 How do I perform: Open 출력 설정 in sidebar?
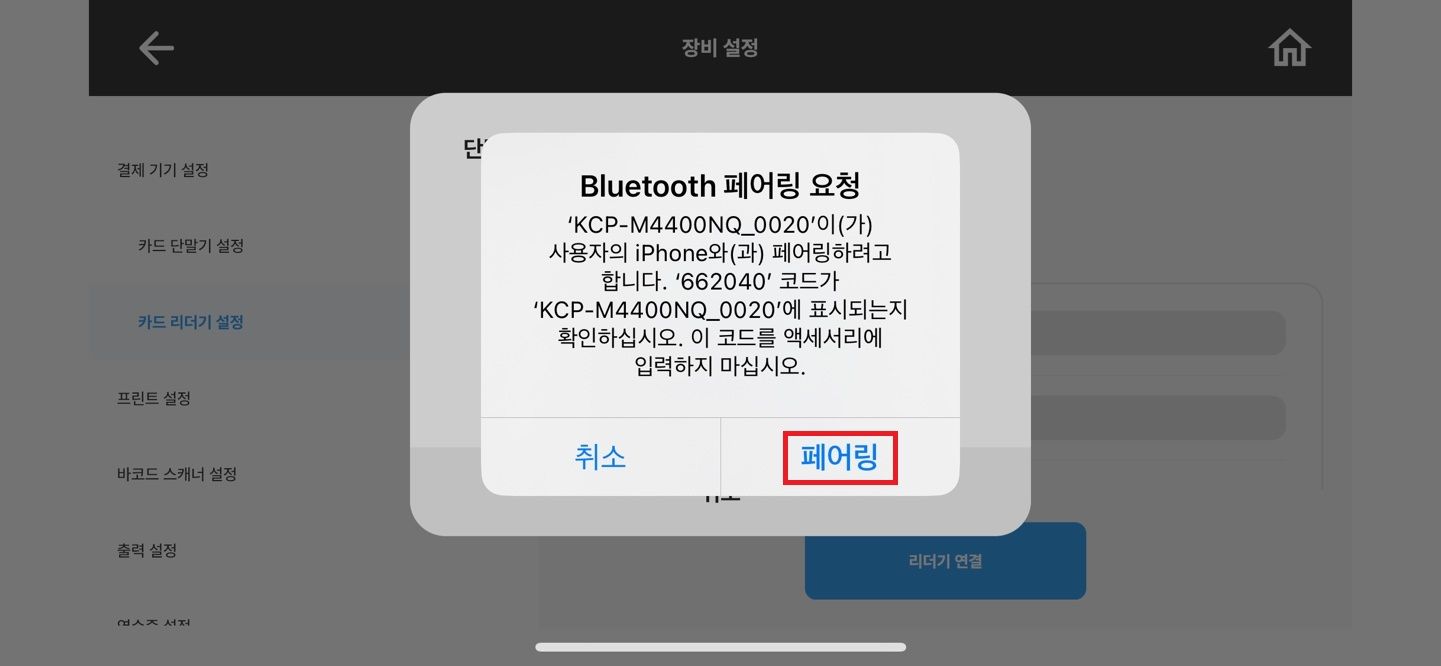[x=147, y=550]
